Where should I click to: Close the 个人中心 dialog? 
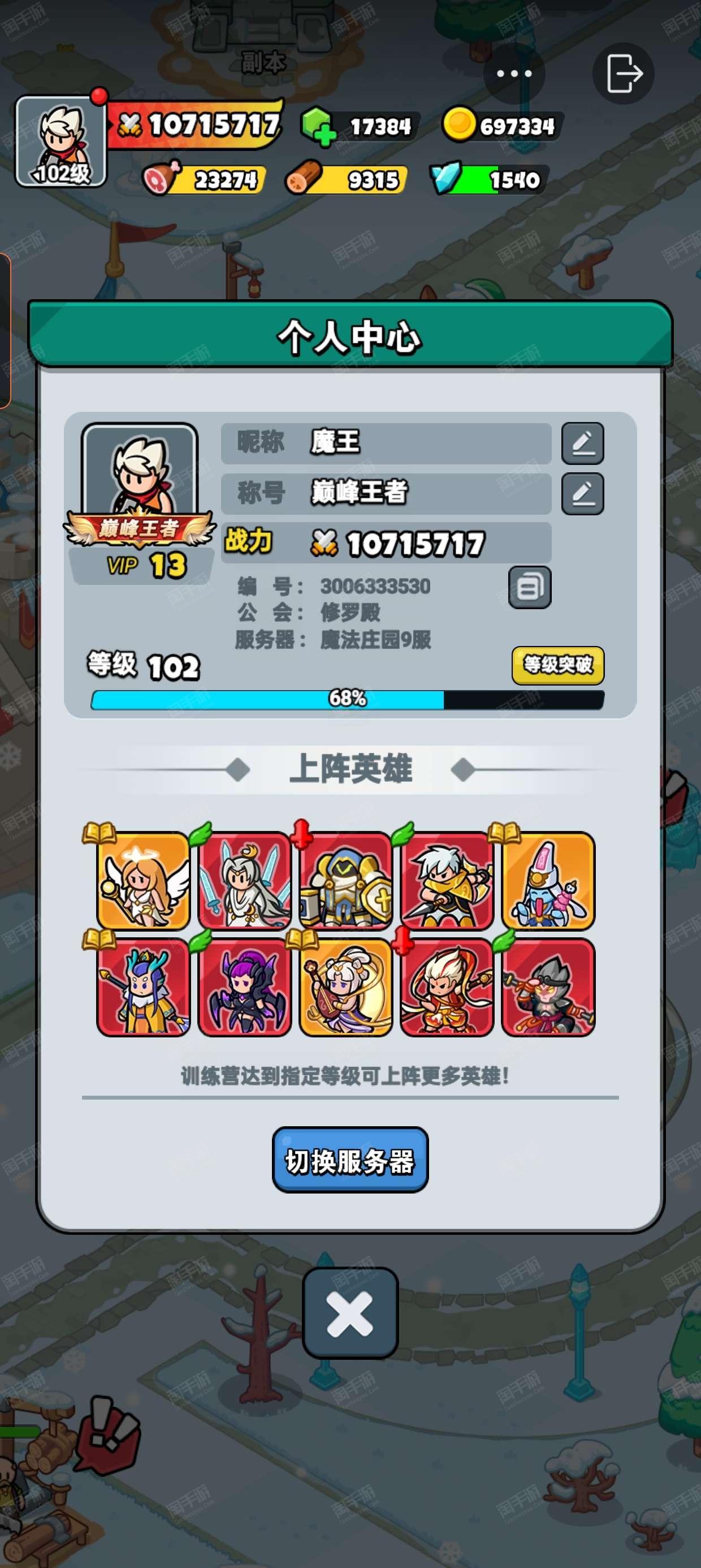click(350, 1313)
